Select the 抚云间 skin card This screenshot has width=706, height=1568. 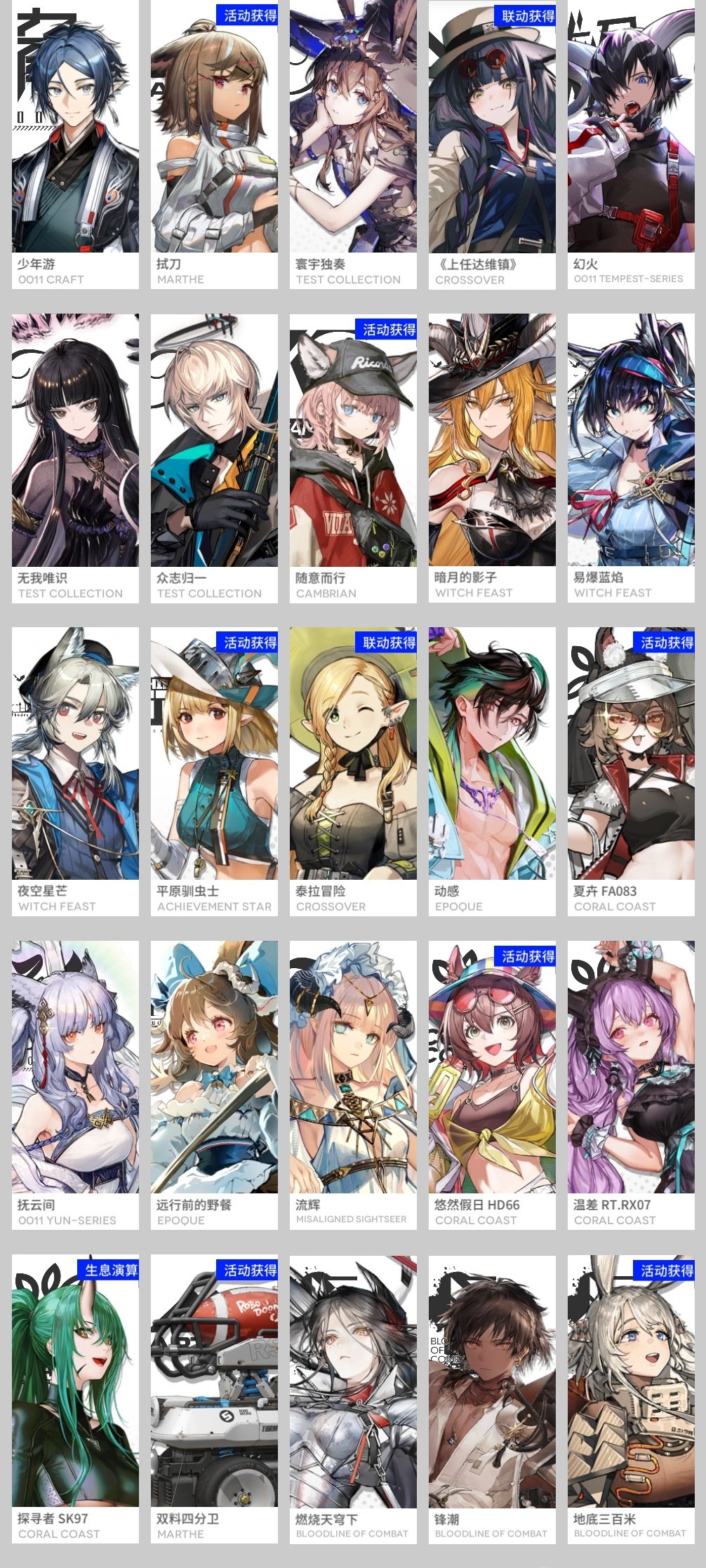(x=75, y=1085)
